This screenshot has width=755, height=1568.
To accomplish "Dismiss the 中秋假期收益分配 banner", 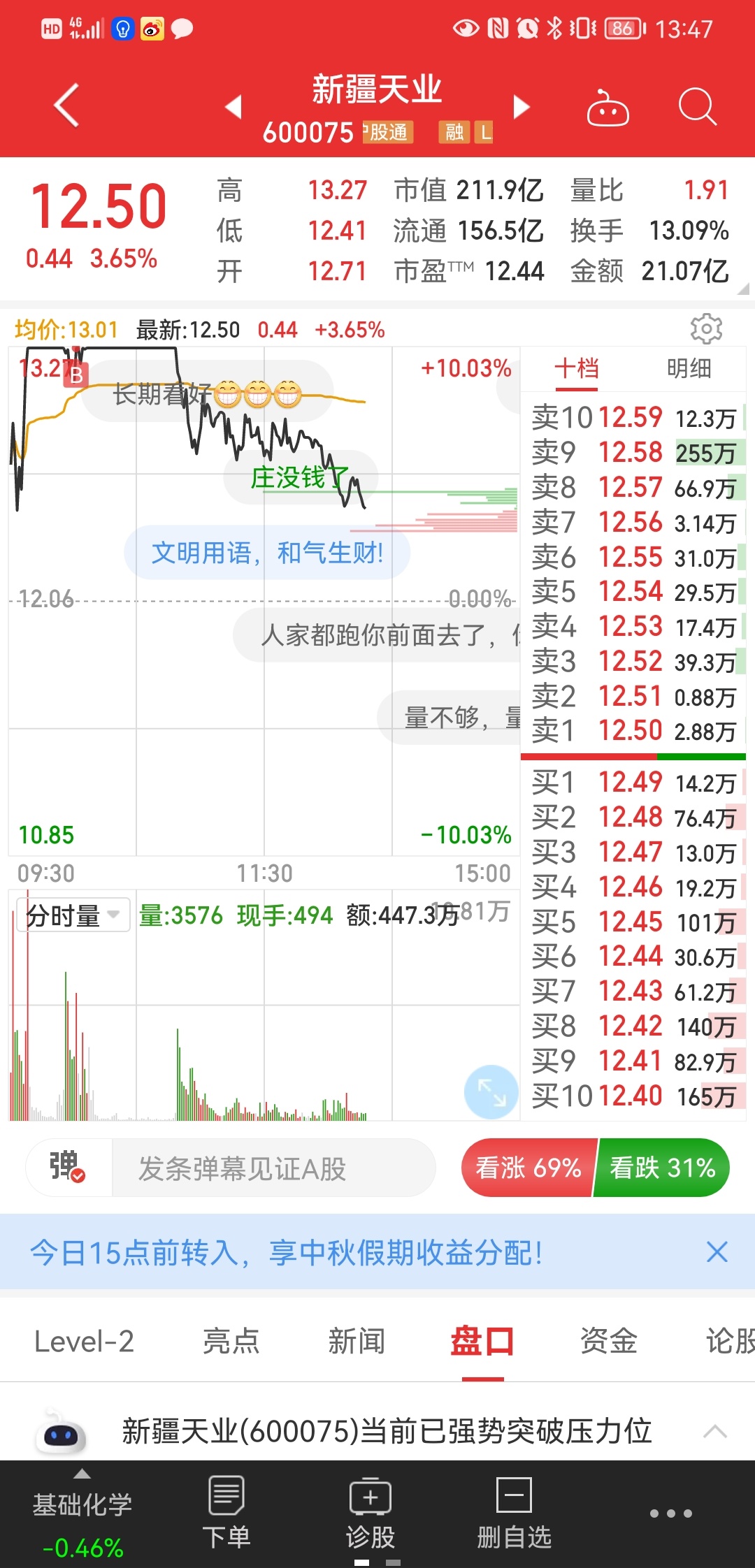I will click(x=717, y=1251).
